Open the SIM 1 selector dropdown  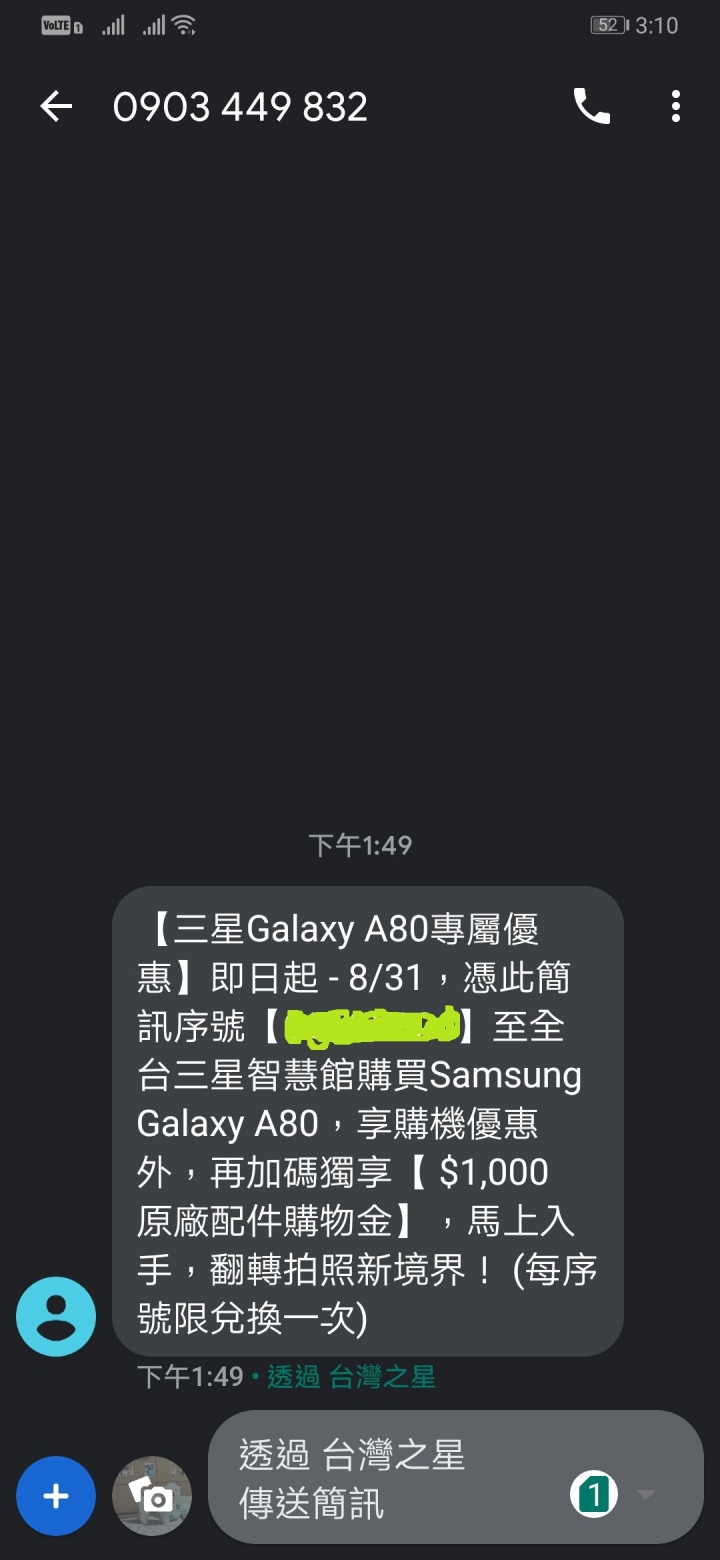(613, 1495)
